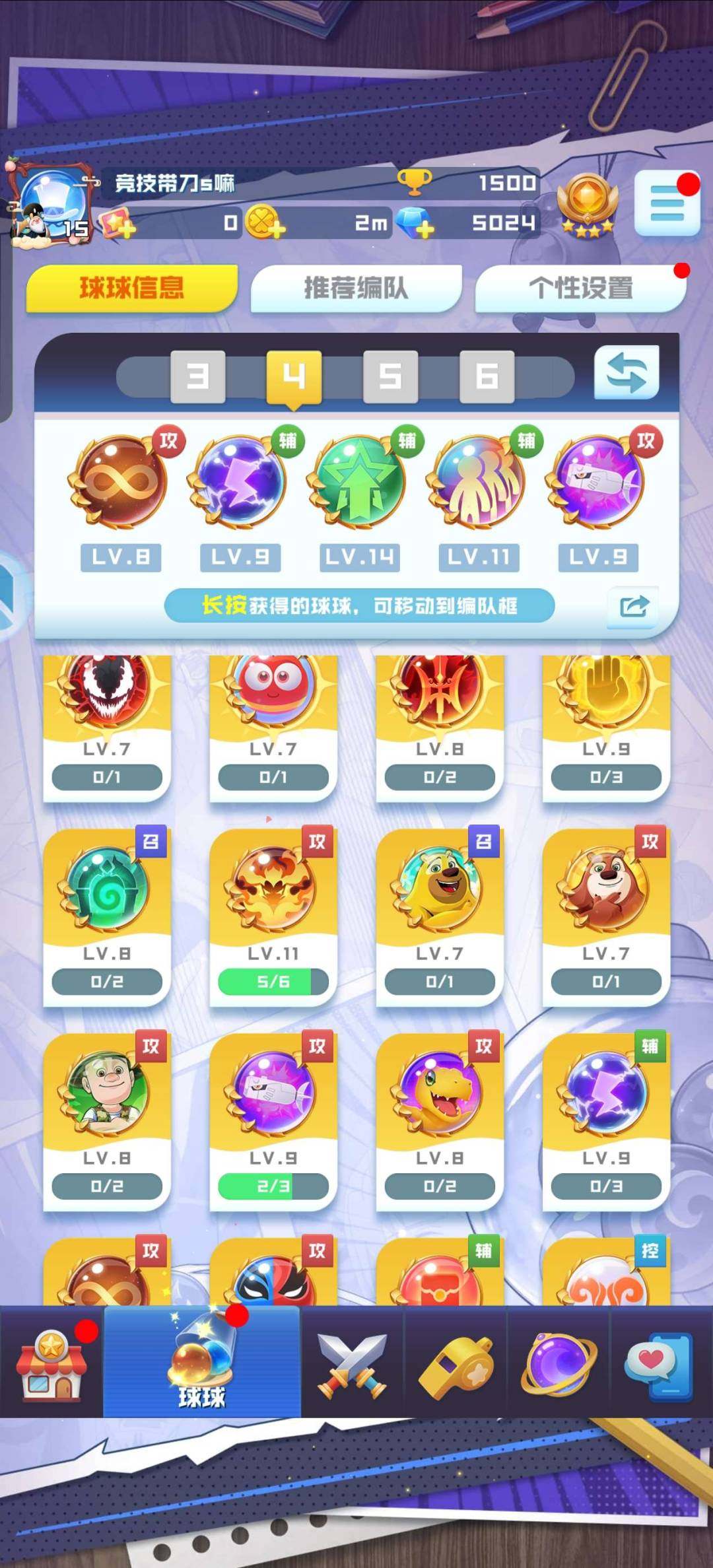The width and height of the screenshot is (713, 1568).
Task: Share the current team lineup
Action: (x=632, y=606)
